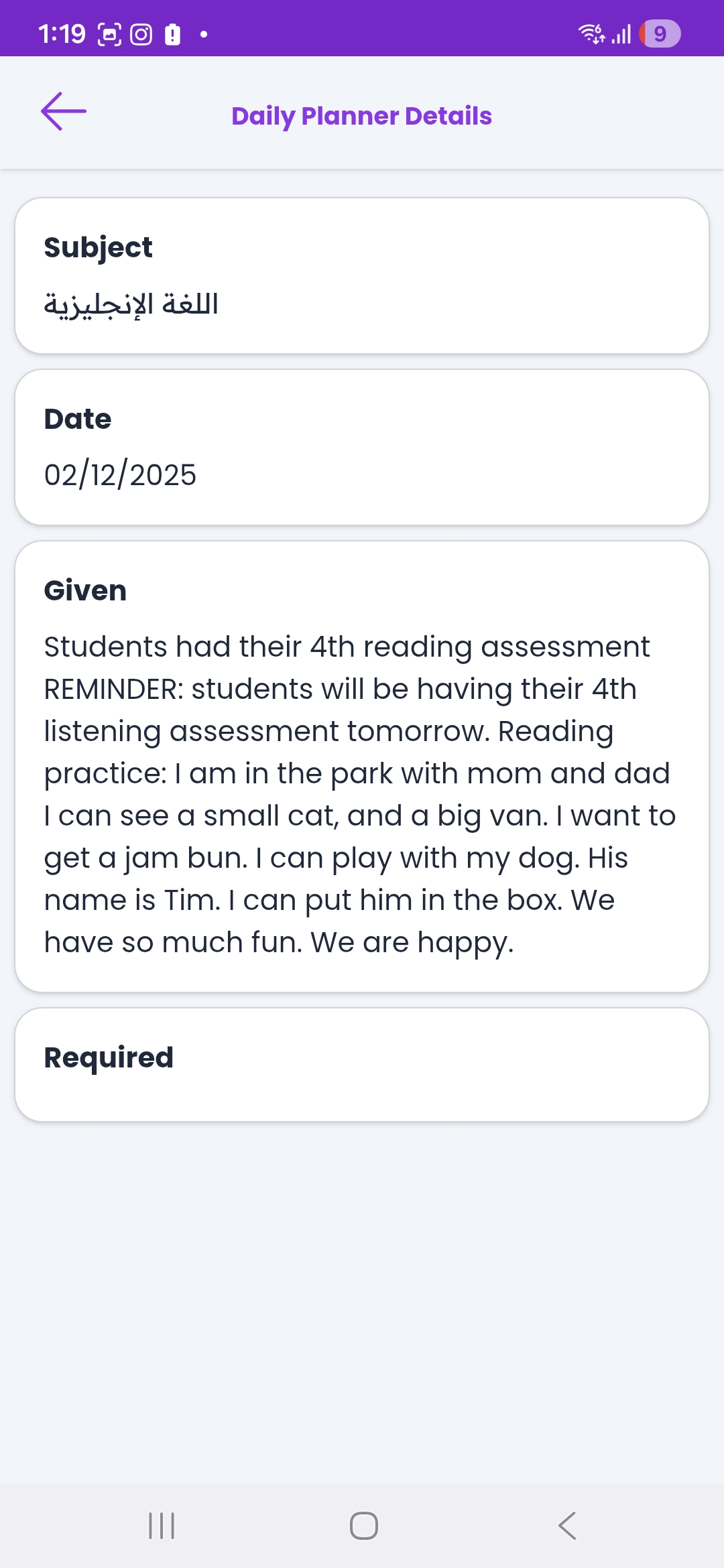Go back from Daily Planner Details
This screenshot has width=724, height=1568.
(64, 112)
